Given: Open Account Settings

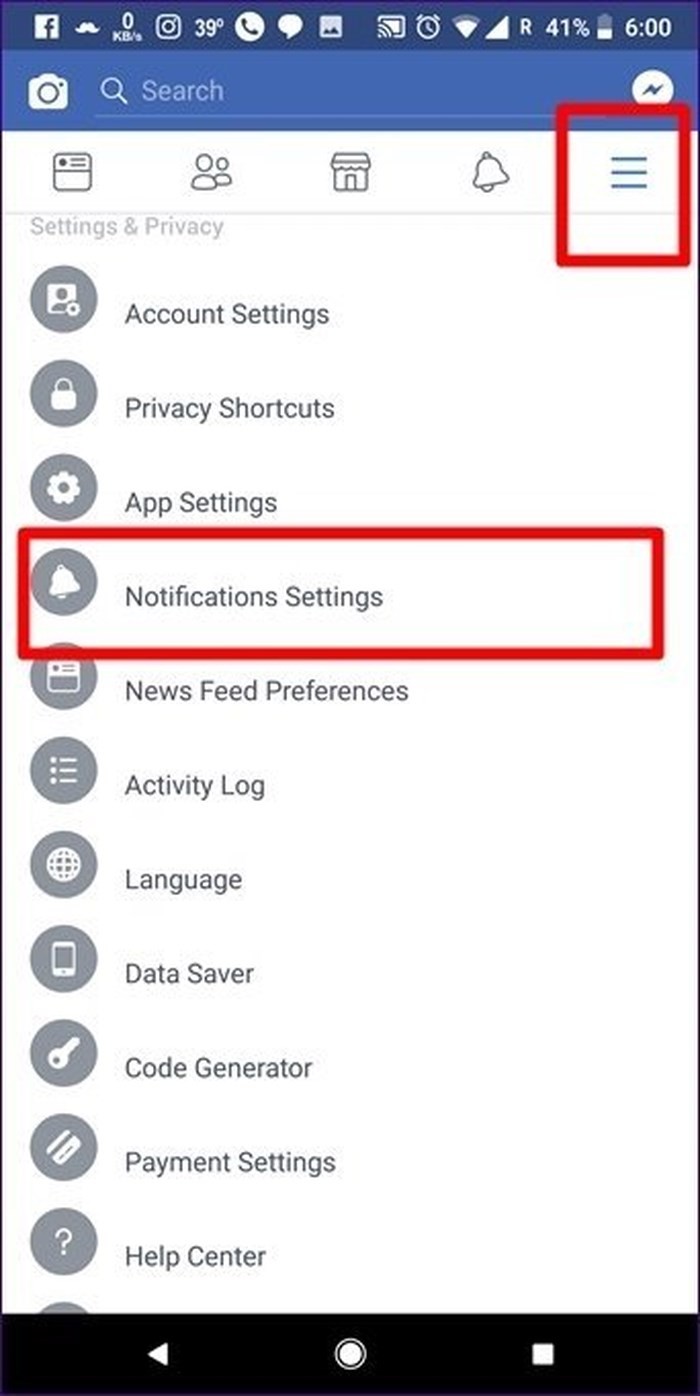Looking at the screenshot, I should (227, 314).
